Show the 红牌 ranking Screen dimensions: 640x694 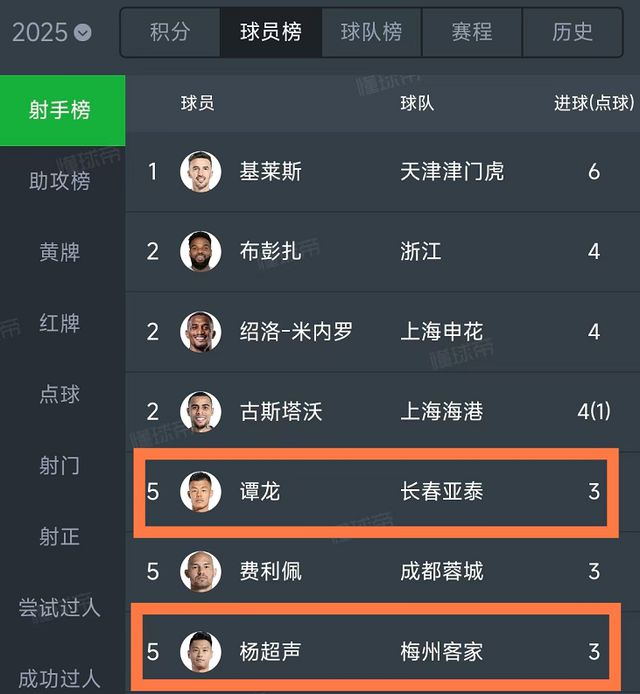(60, 323)
